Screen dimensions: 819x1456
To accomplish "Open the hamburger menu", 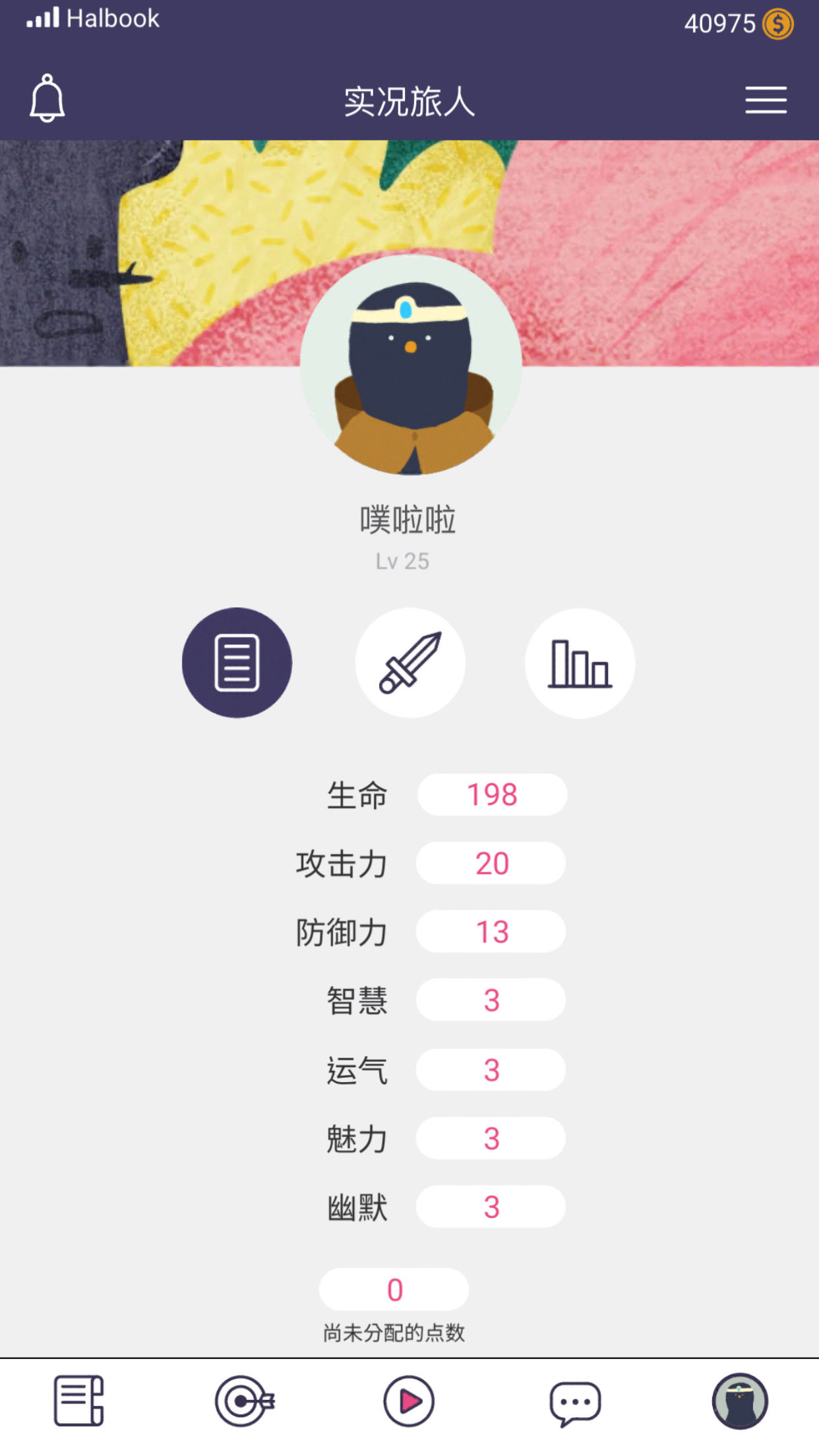I will 766,100.
